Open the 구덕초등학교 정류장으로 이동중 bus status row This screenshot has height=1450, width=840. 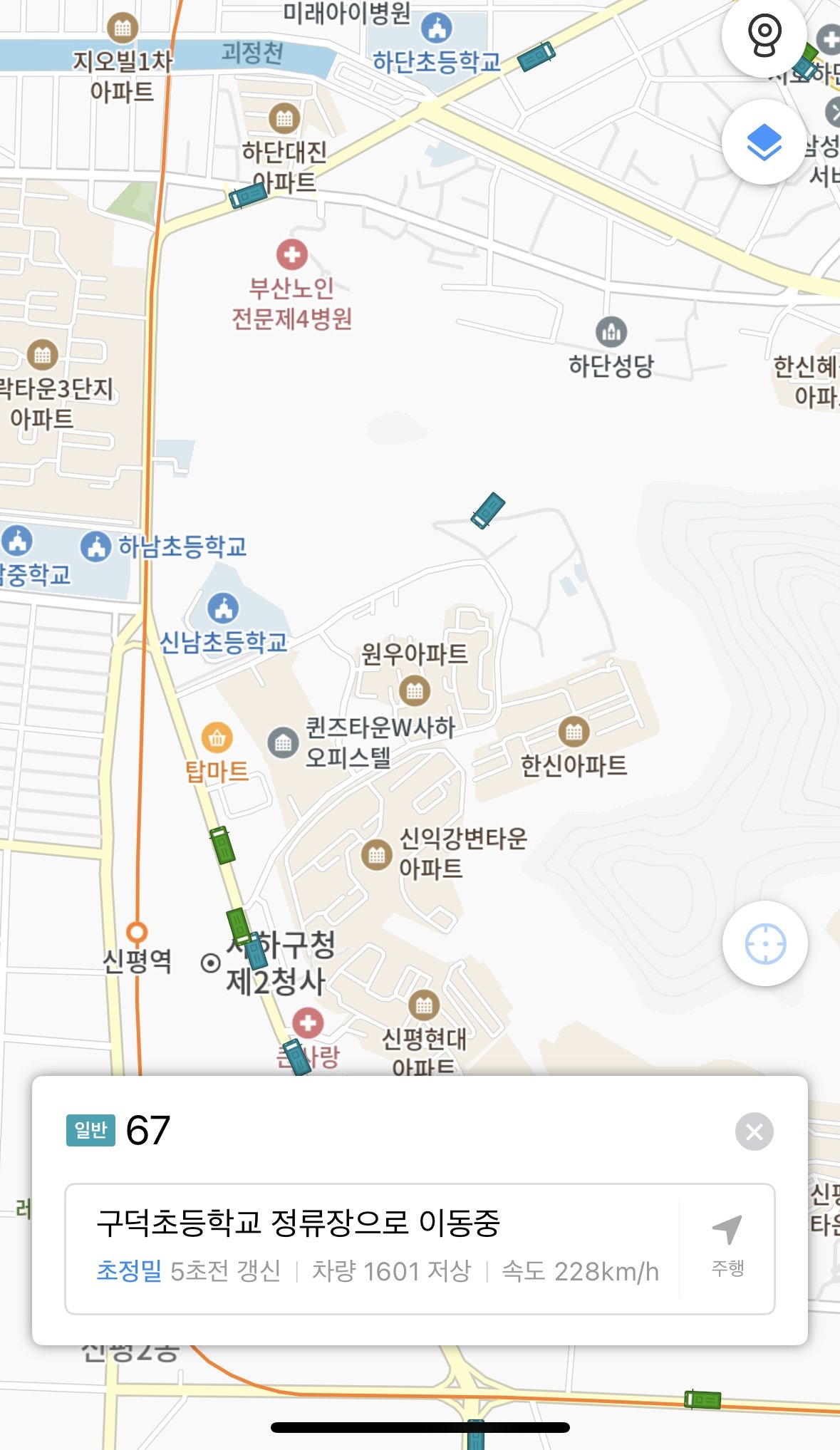(370, 1248)
